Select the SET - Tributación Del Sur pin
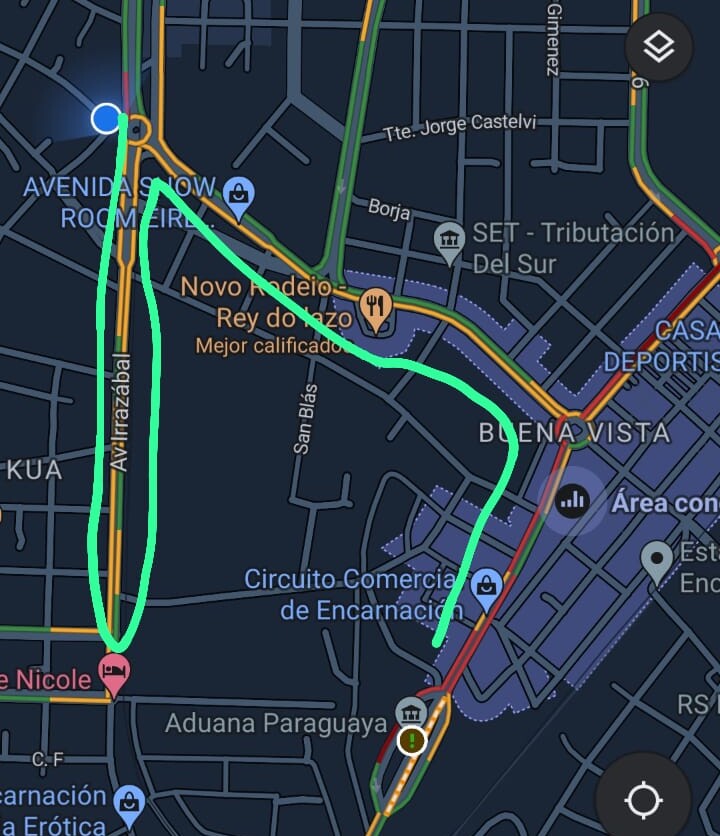720x836 pixels. (x=450, y=239)
